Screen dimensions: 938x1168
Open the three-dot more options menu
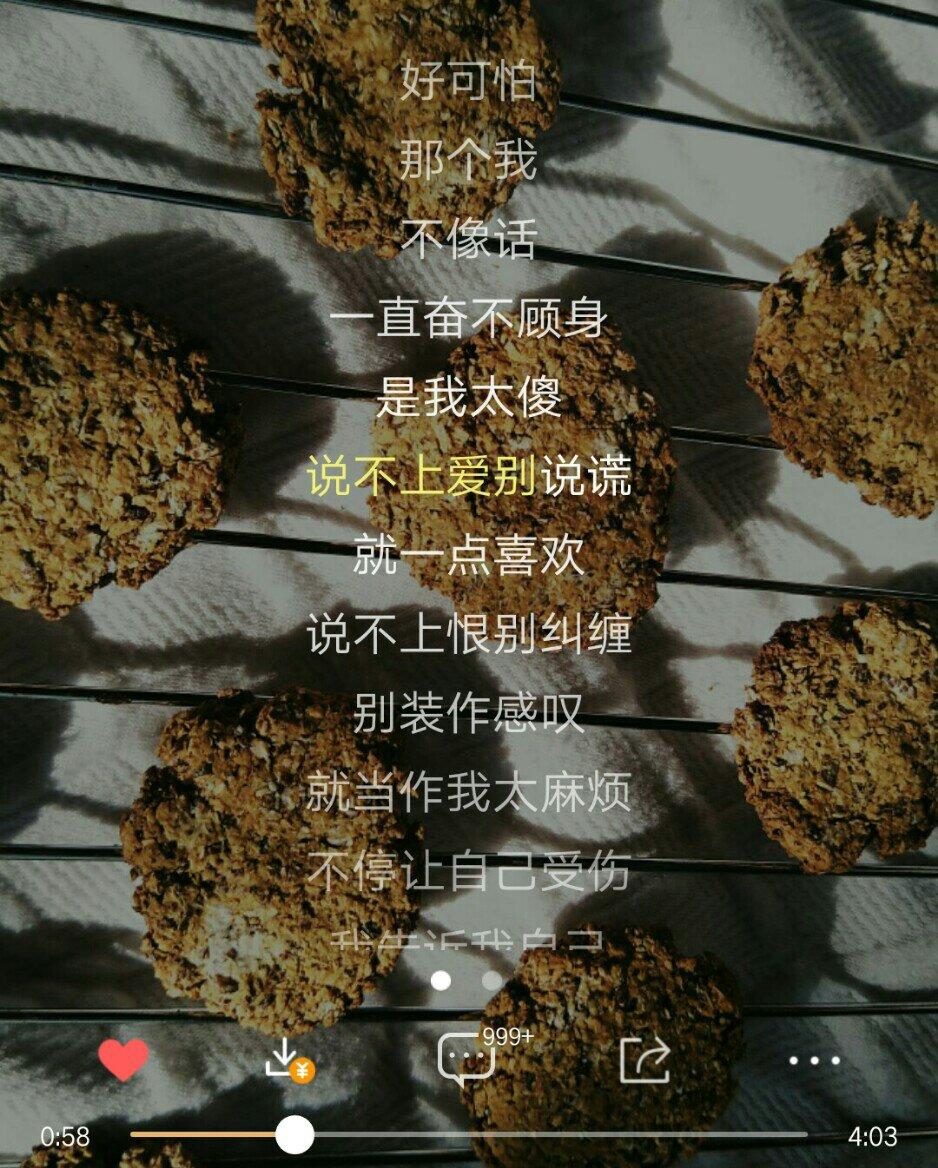pyautogui.click(x=814, y=1059)
